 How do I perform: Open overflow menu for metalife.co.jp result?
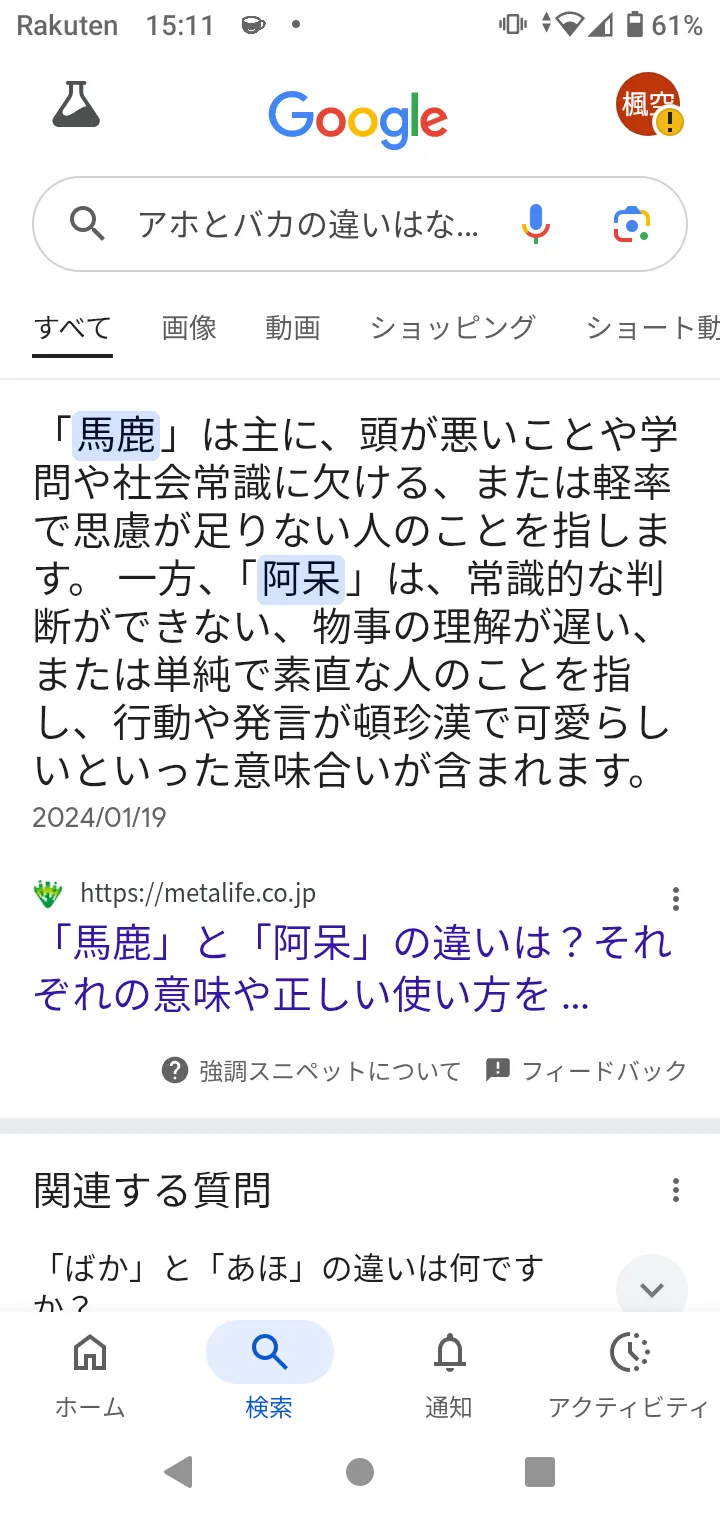[676, 898]
